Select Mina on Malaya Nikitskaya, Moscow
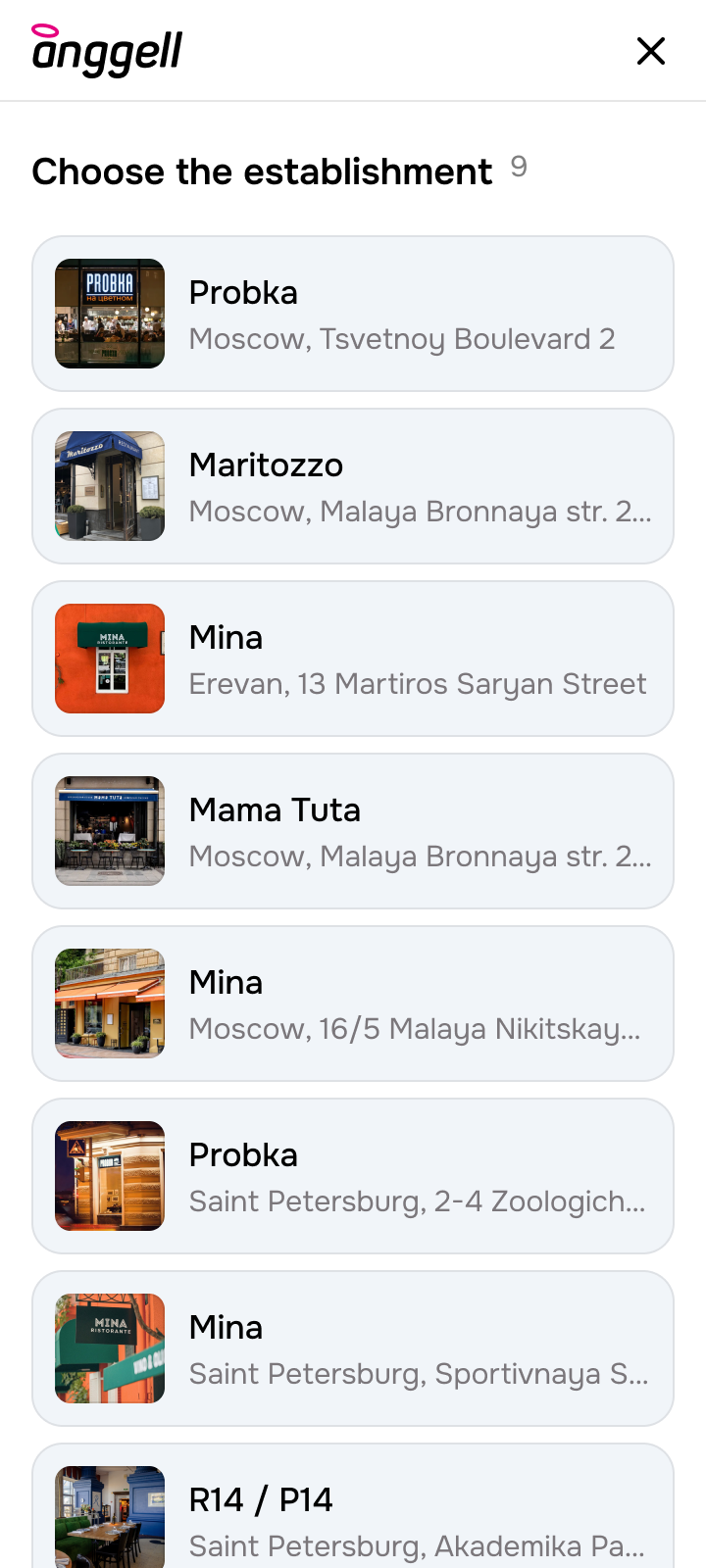Screen dimensions: 706x1568 (353, 1004)
